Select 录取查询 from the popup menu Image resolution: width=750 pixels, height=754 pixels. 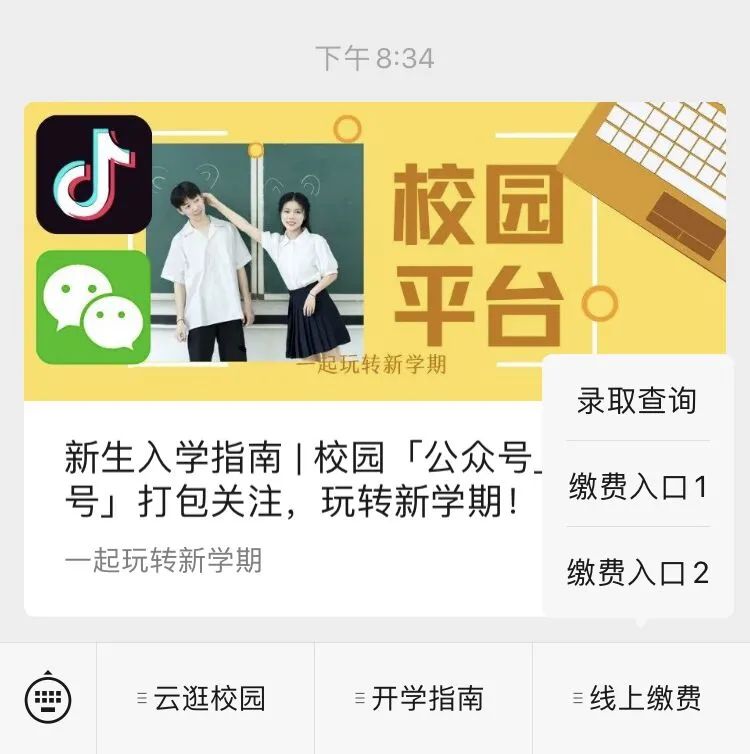(637, 401)
